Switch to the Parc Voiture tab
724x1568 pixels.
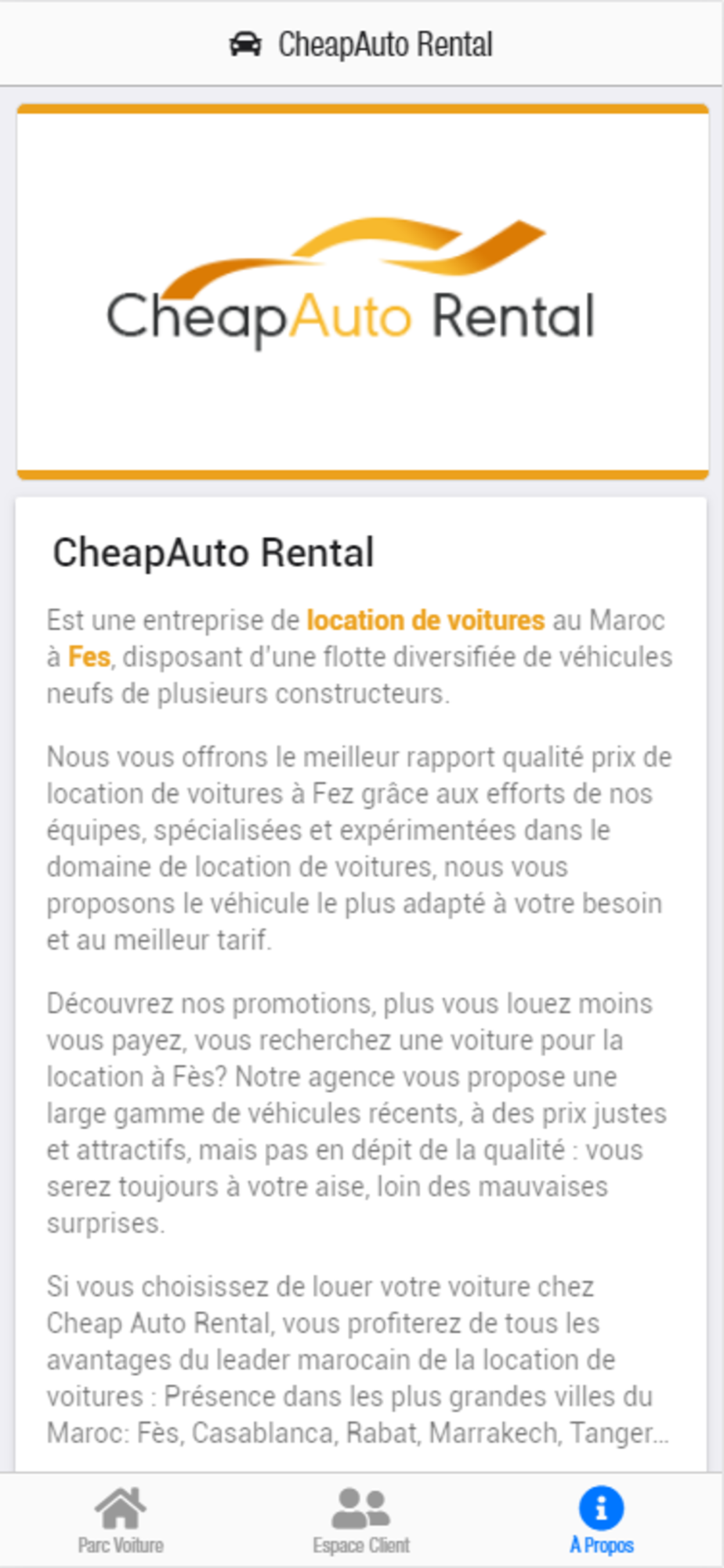(x=121, y=1520)
